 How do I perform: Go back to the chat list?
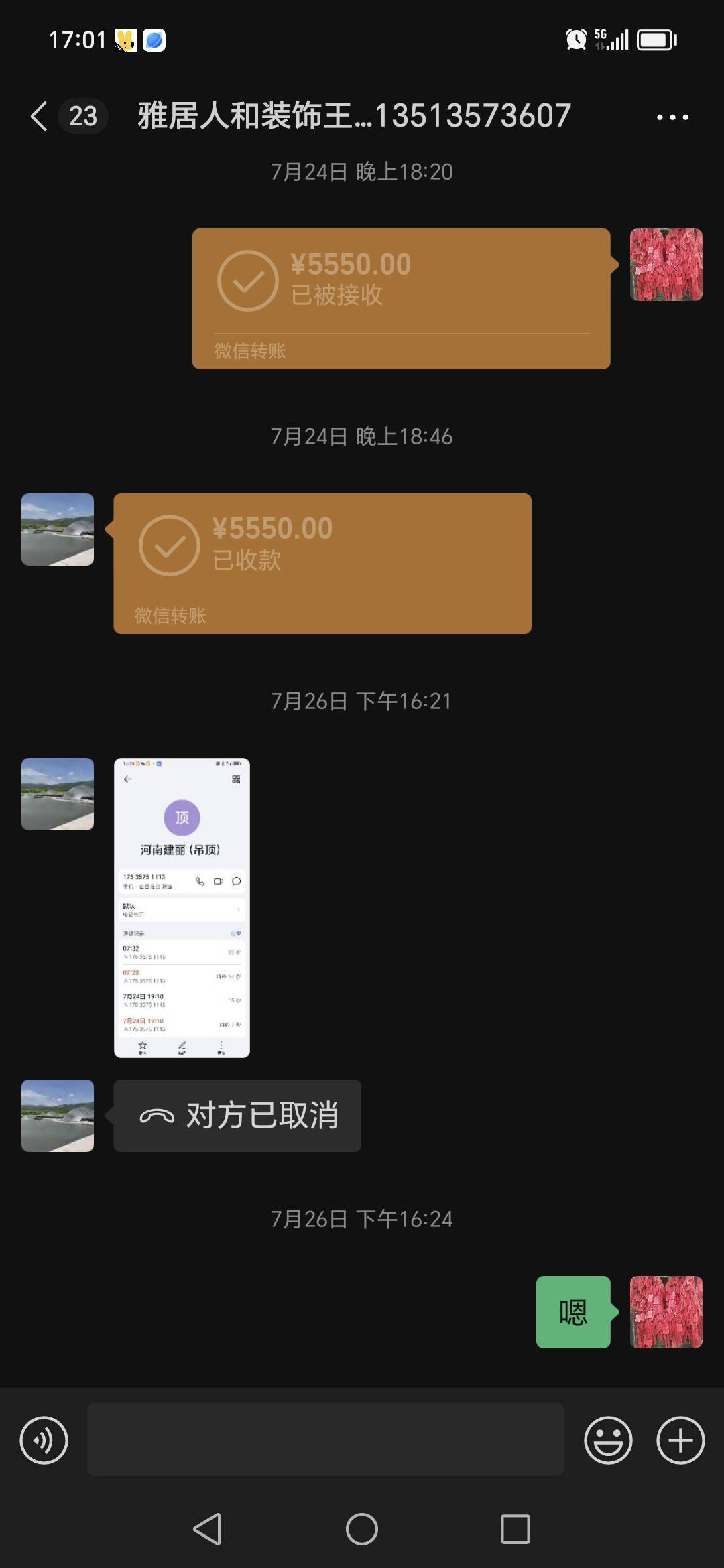click(40, 116)
